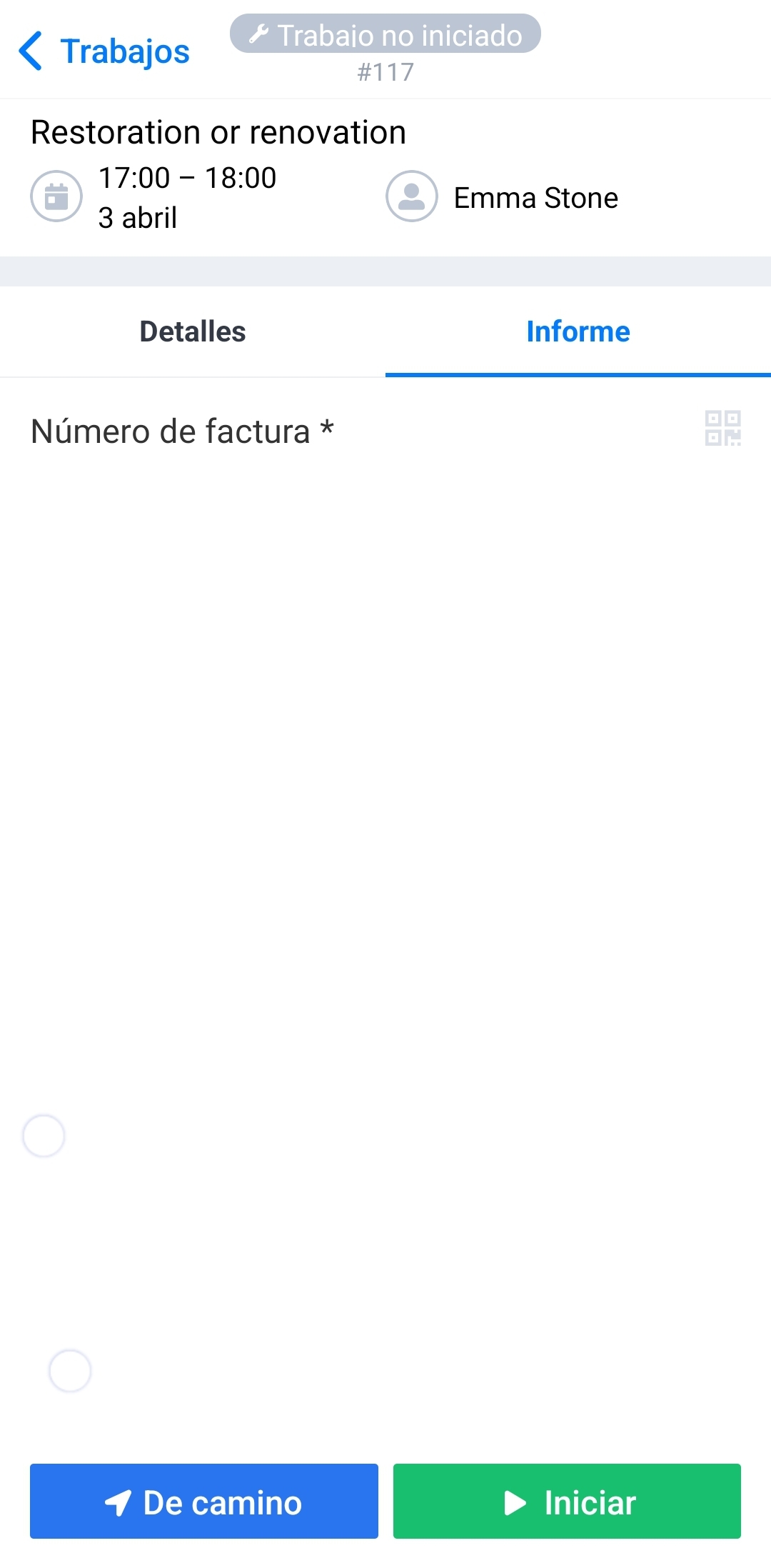Mark job as De camino
Screen dimensions: 771x1568
(204, 1501)
